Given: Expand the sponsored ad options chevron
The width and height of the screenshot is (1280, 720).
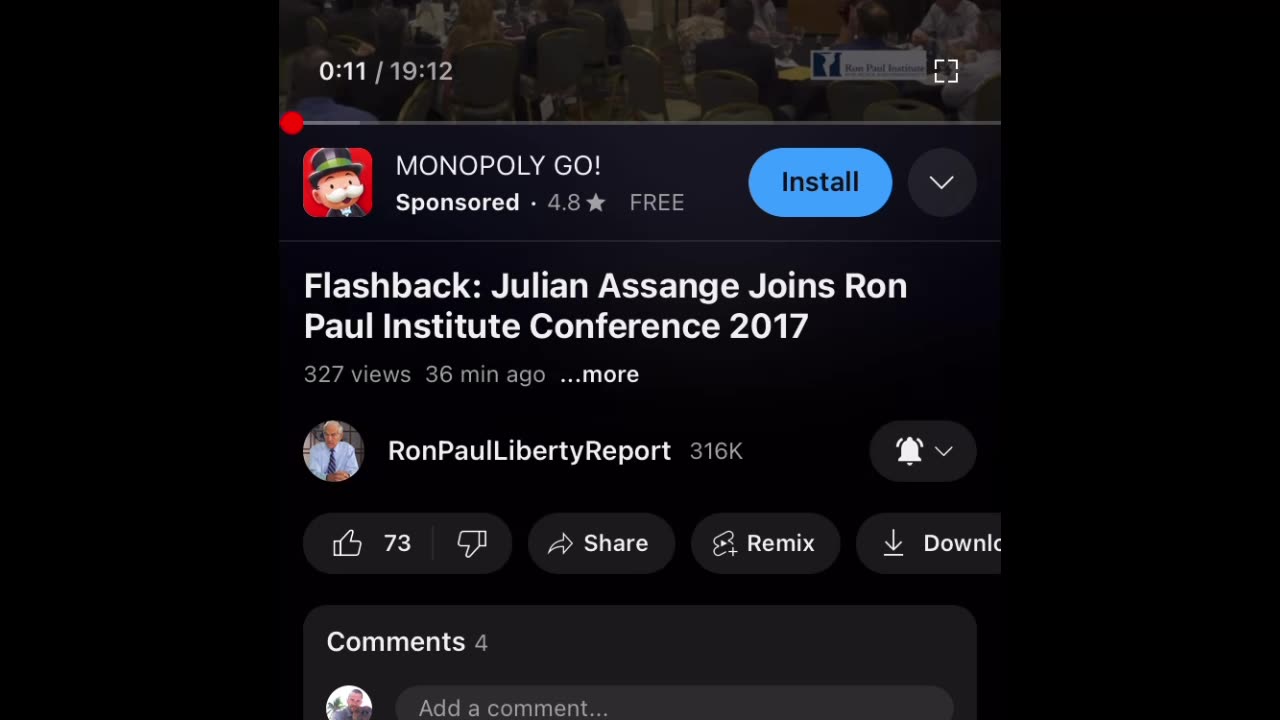Looking at the screenshot, I should (941, 182).
